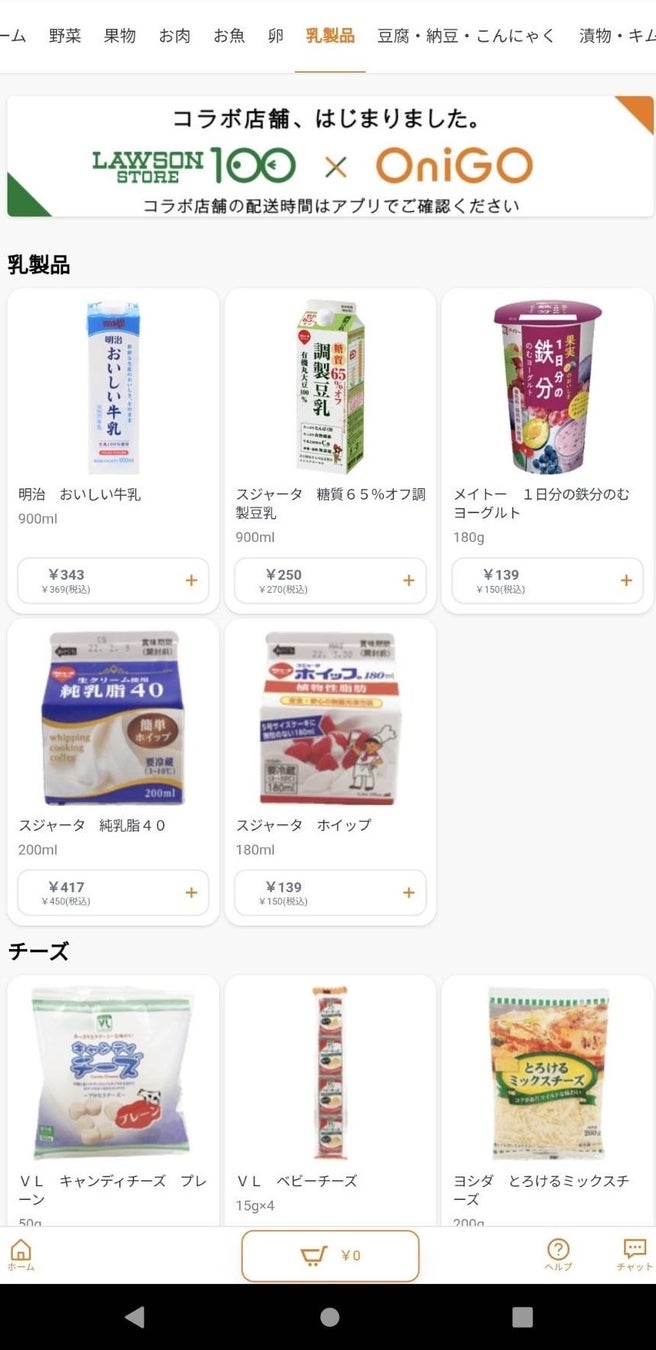Start a チャット conversation

click(x=634, y=1255)
